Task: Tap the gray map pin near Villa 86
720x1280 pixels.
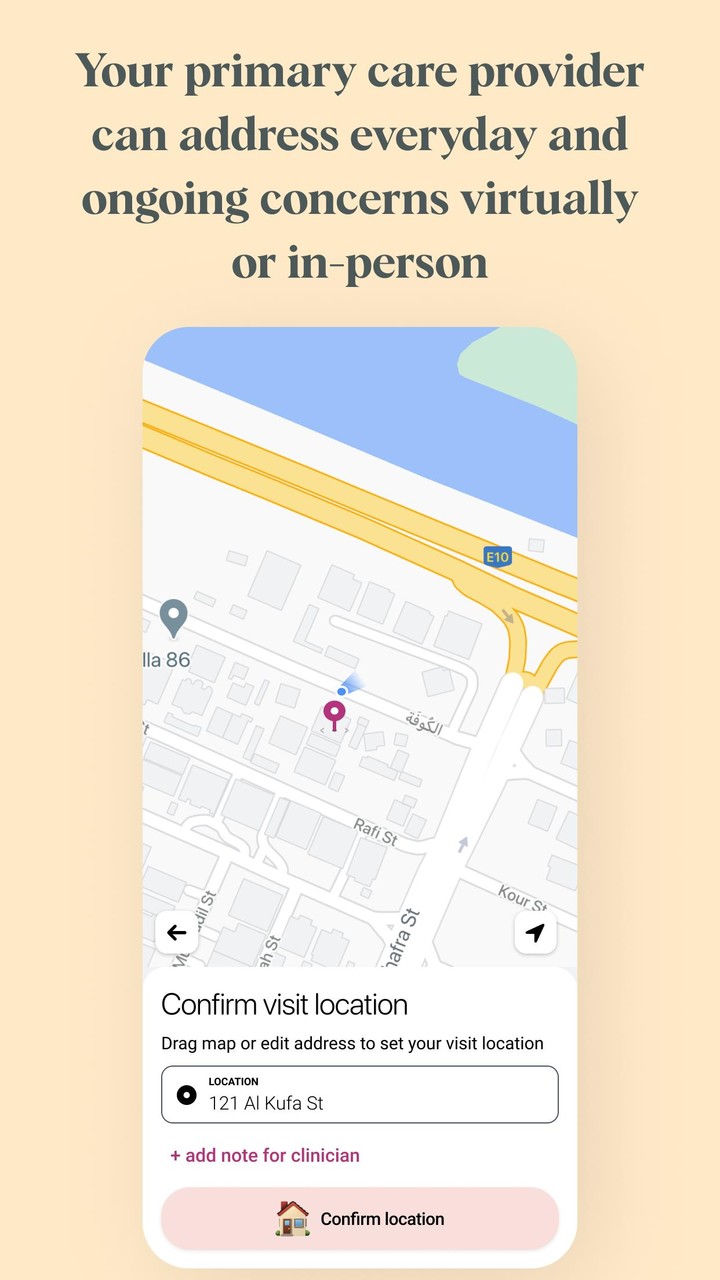Action: pyautogui.click(x=174, y=620)
